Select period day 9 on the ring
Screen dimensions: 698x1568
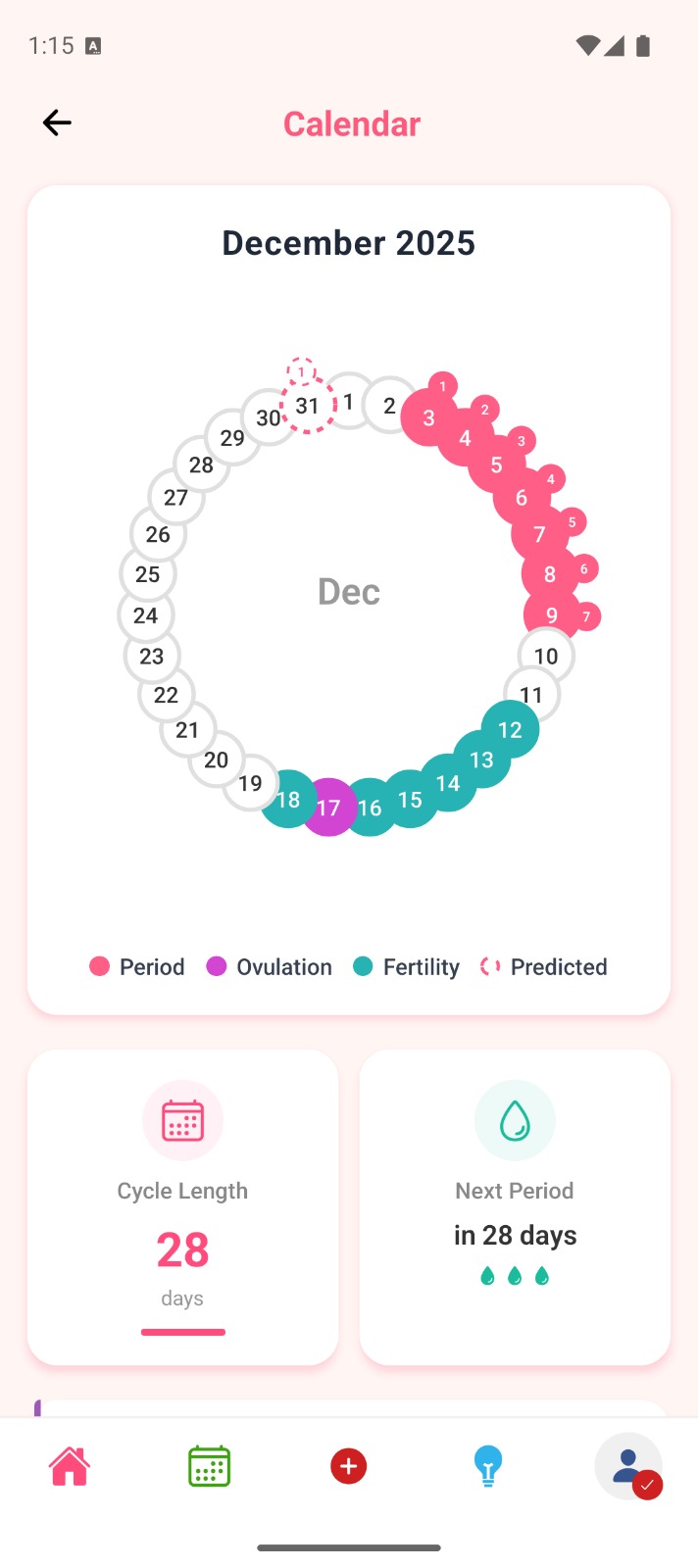coord(551,615)
